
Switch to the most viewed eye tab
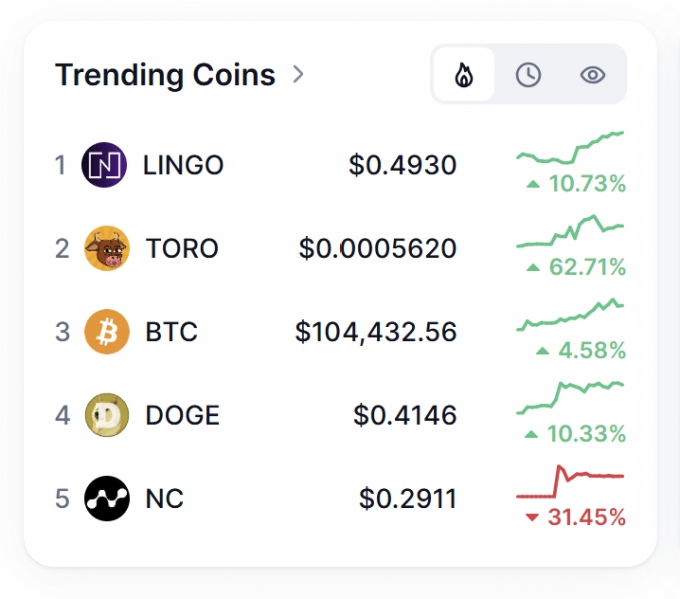[x=593, y=75]
